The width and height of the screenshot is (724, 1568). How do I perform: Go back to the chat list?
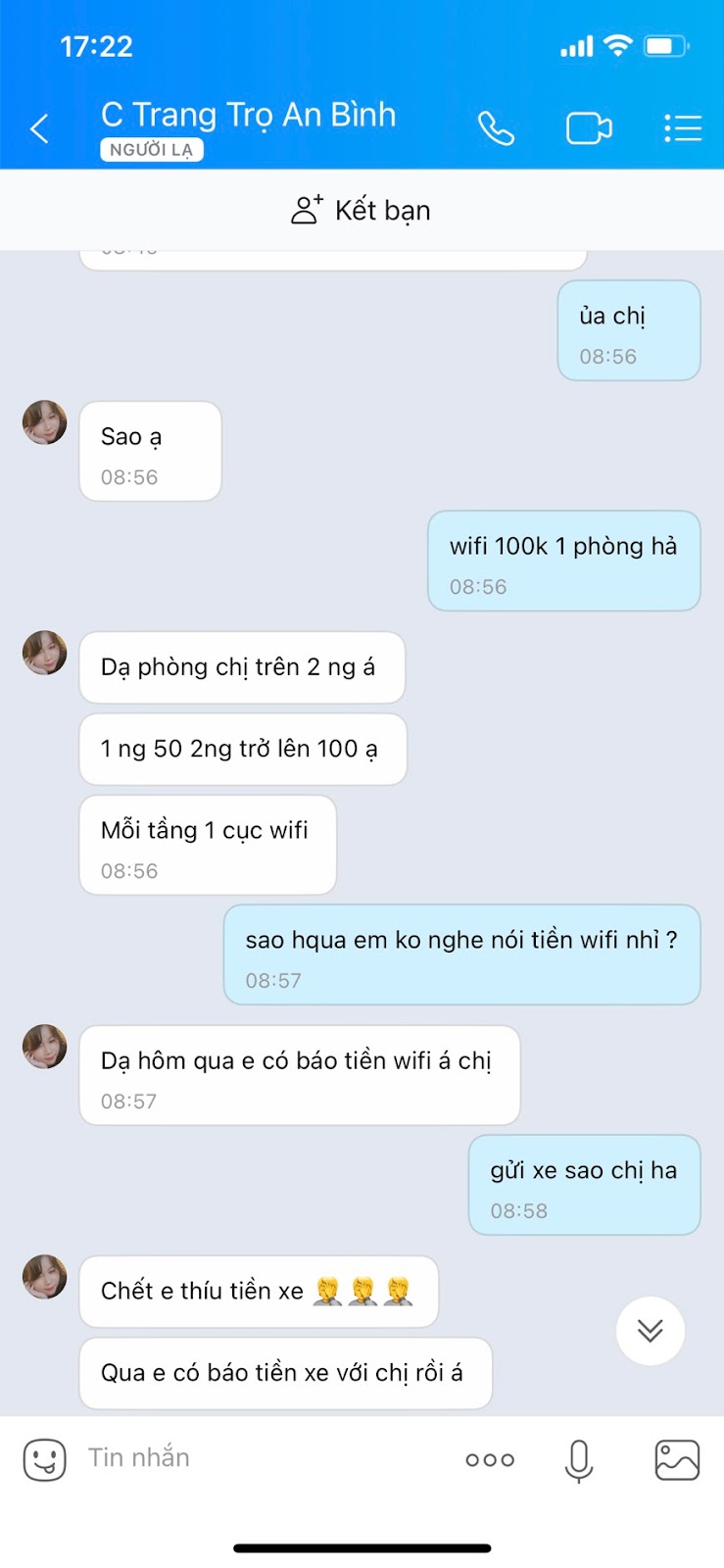[x=40, y=128]
